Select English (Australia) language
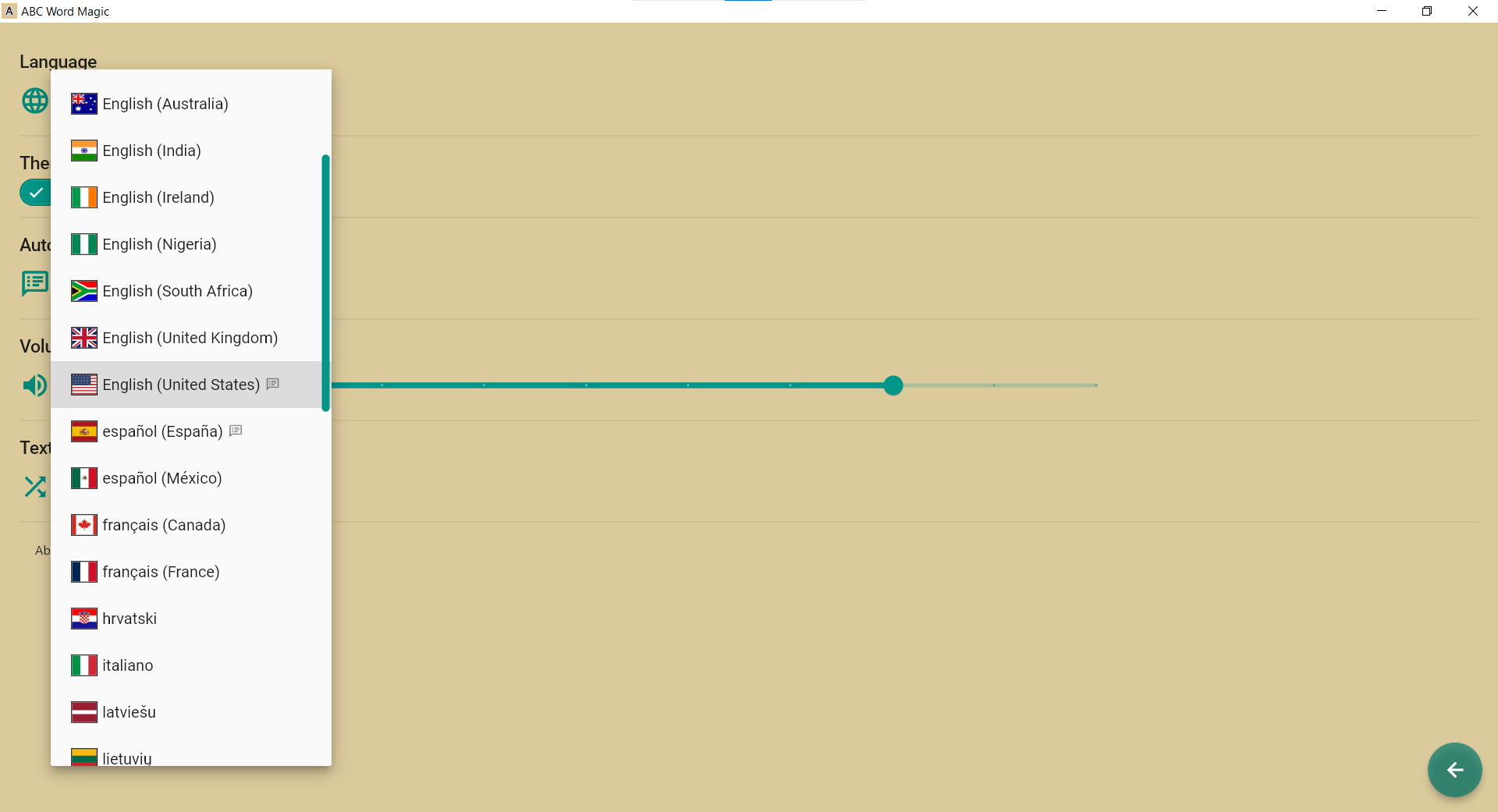 pos(165,104)
